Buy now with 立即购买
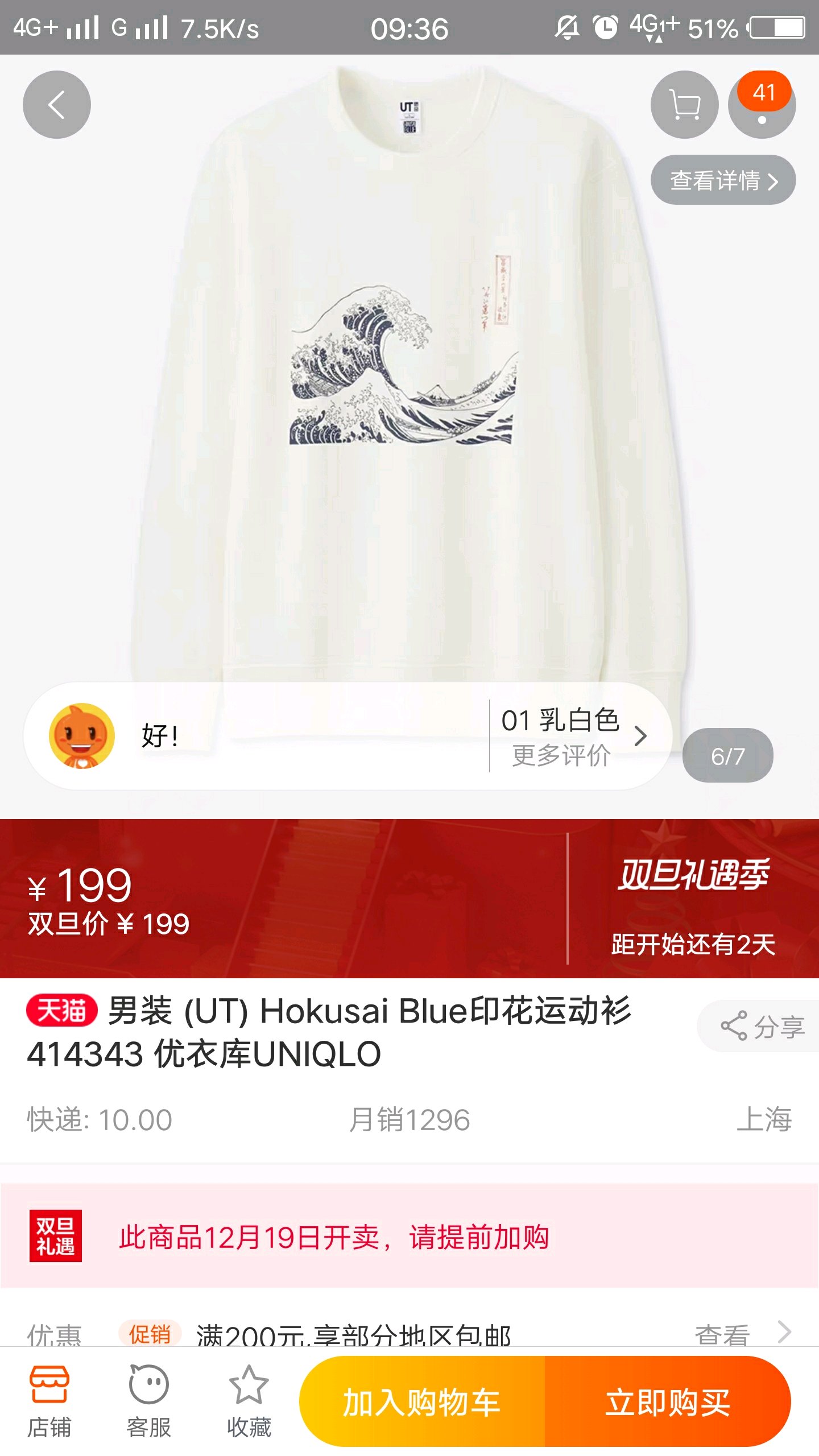The width and height of the screenshot is (819, 1456). tap(668, 1401)
